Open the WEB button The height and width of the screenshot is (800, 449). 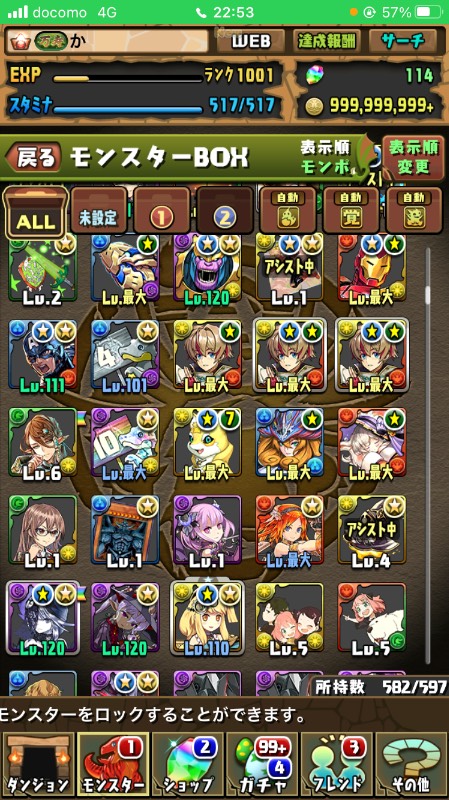(251, 41)
